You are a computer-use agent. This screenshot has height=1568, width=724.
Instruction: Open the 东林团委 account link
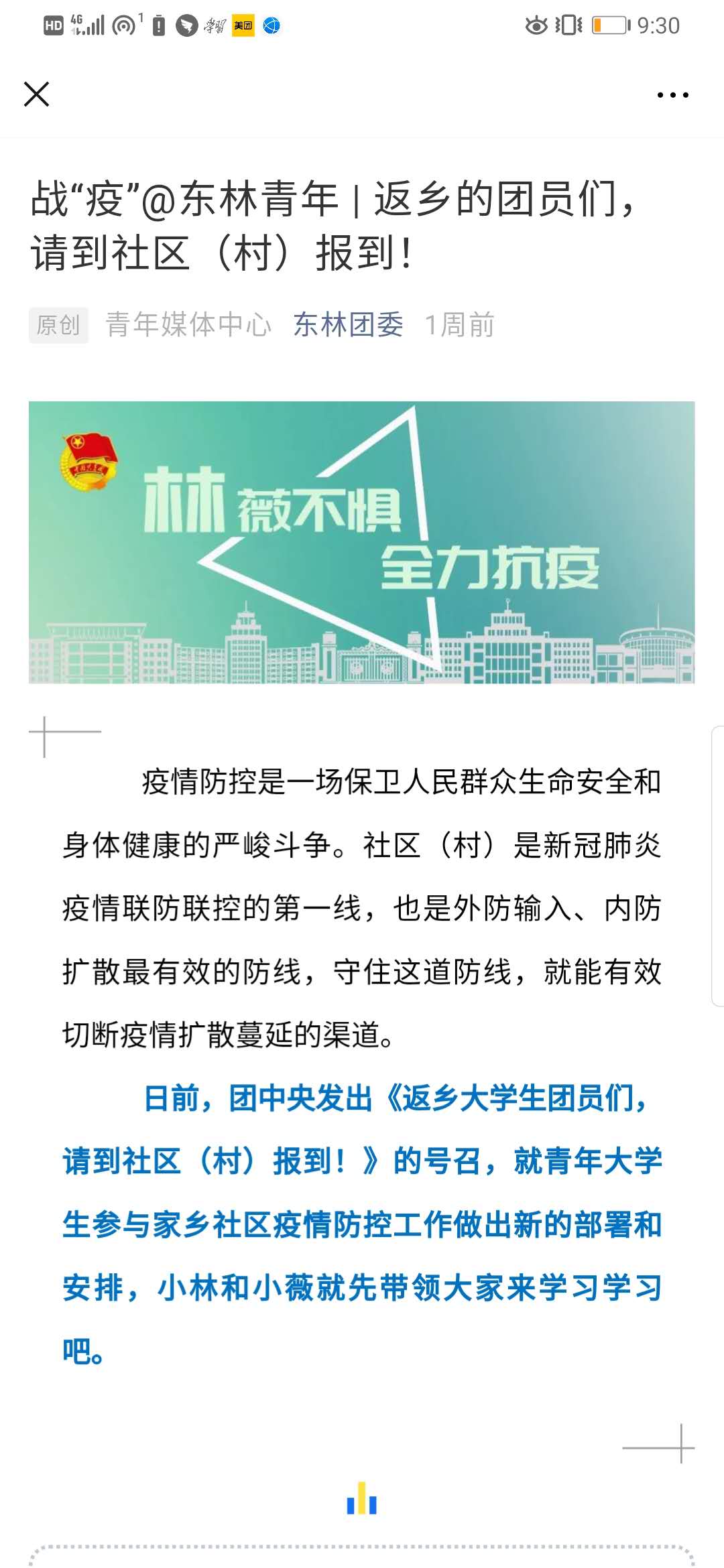tap(348, 325)
